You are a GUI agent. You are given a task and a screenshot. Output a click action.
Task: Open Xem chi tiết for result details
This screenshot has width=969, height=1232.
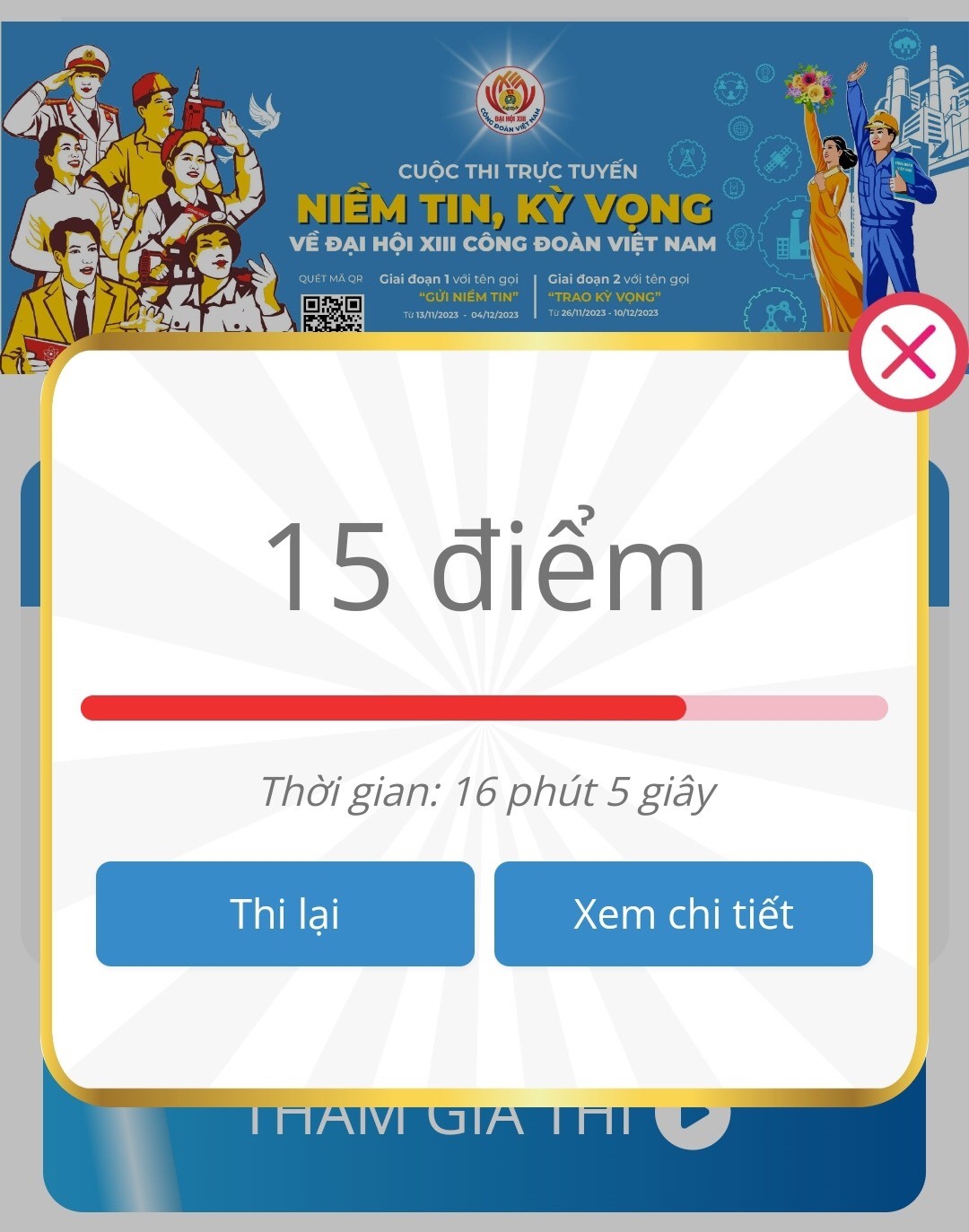(x=683, y=913)
